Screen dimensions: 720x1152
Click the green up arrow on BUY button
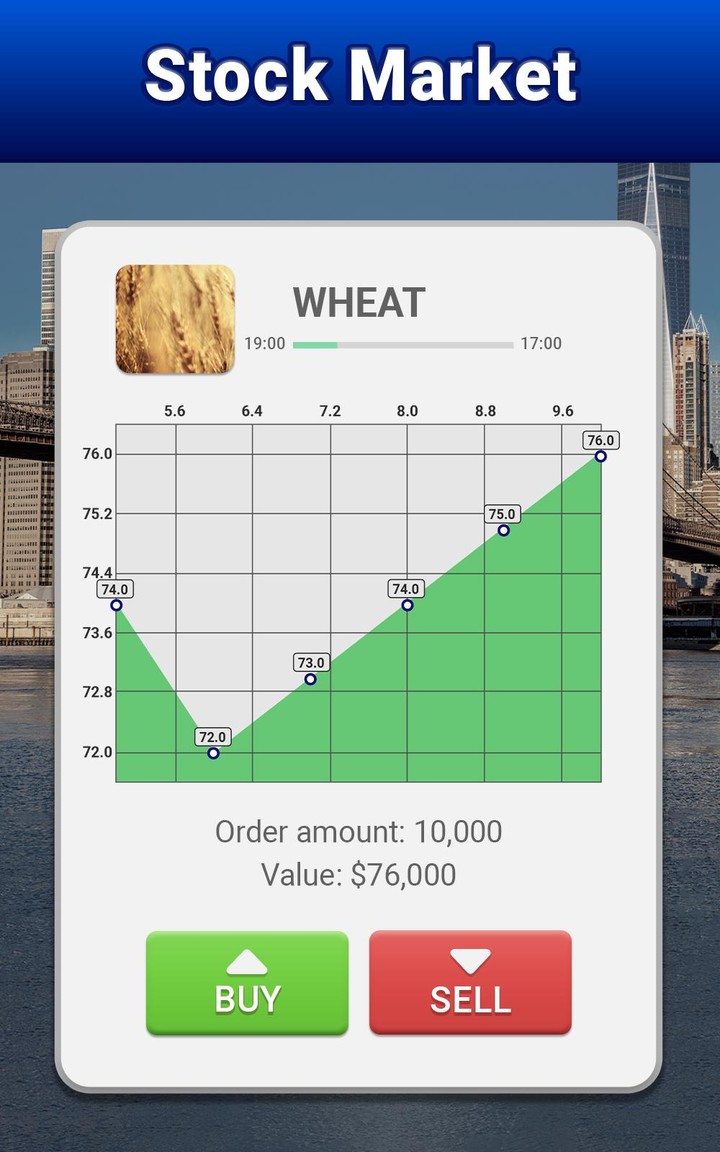tap(246, 962)
